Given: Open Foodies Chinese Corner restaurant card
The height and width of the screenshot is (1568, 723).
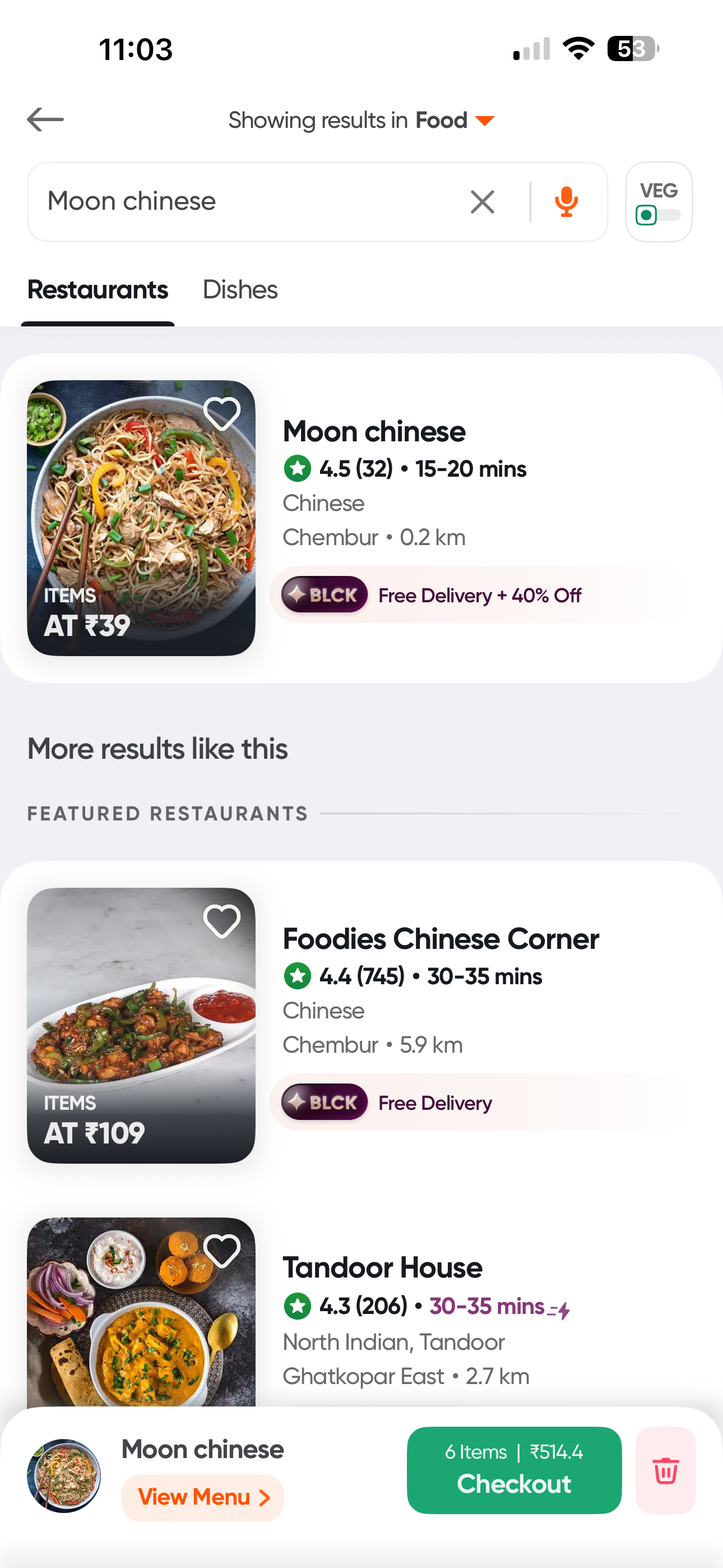Looking at the screenshot, I should tap(441, 939).
